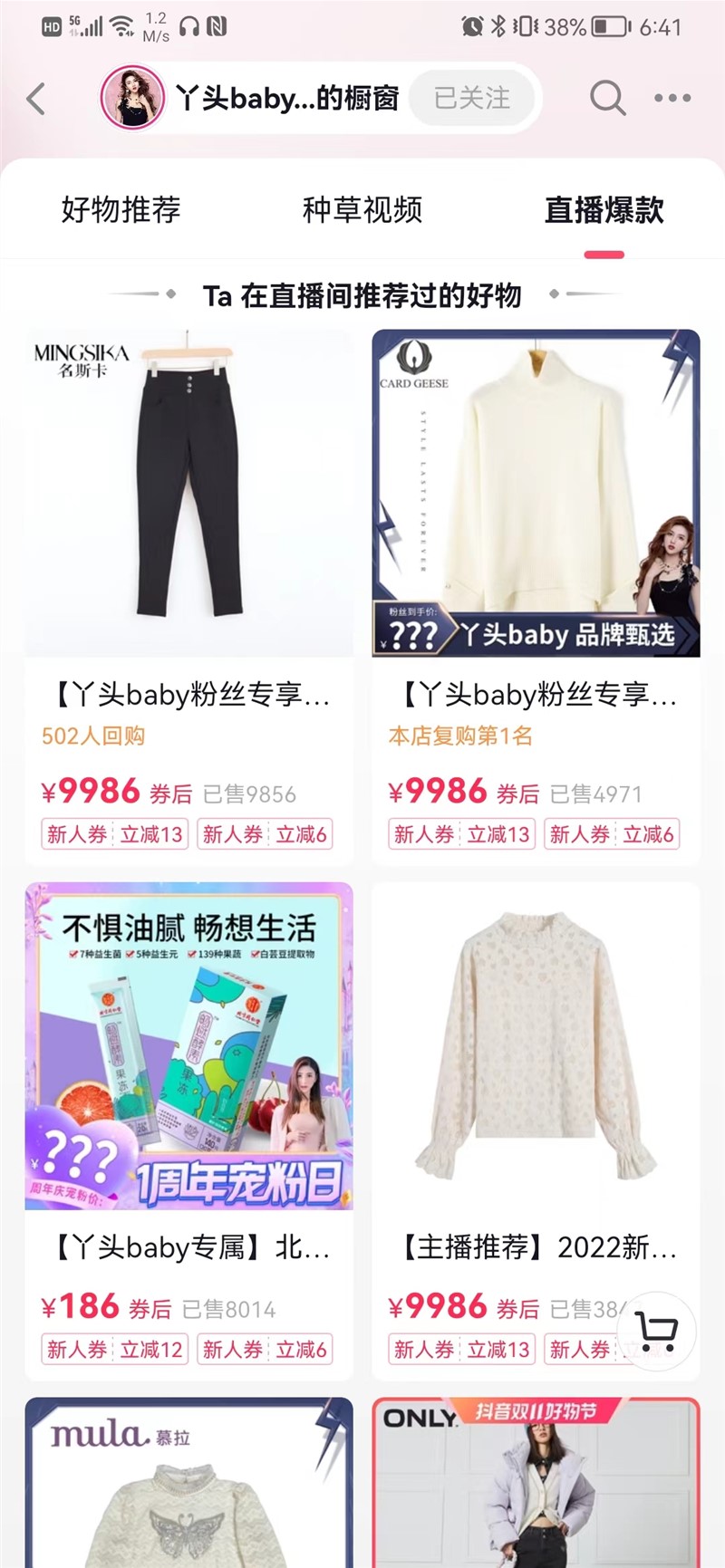Select the 直播爆款 tab
This screenshot has height=1568, width=725.
(604, 209)
